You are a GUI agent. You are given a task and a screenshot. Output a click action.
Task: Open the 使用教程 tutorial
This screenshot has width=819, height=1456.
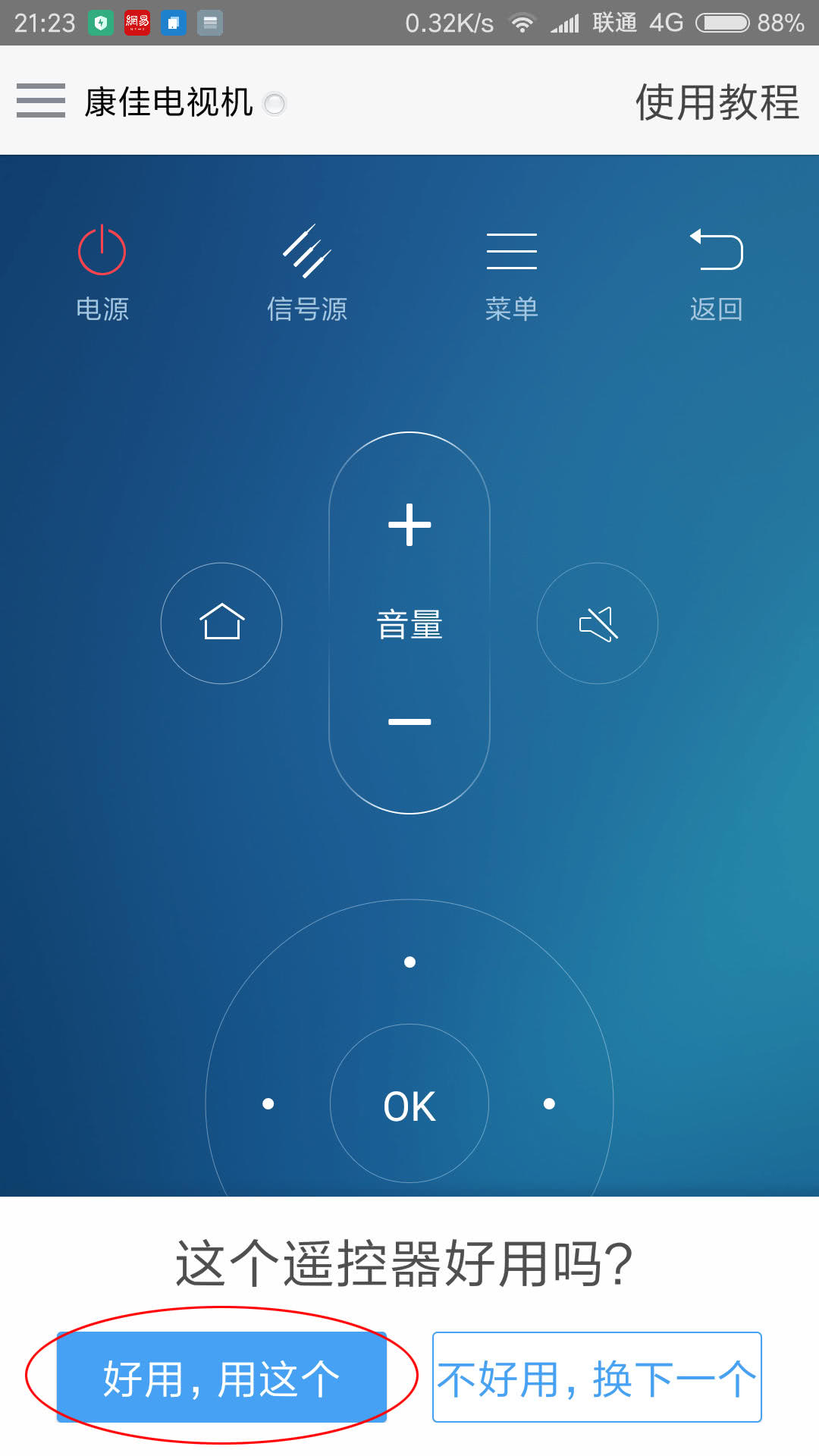pos(716,101)
